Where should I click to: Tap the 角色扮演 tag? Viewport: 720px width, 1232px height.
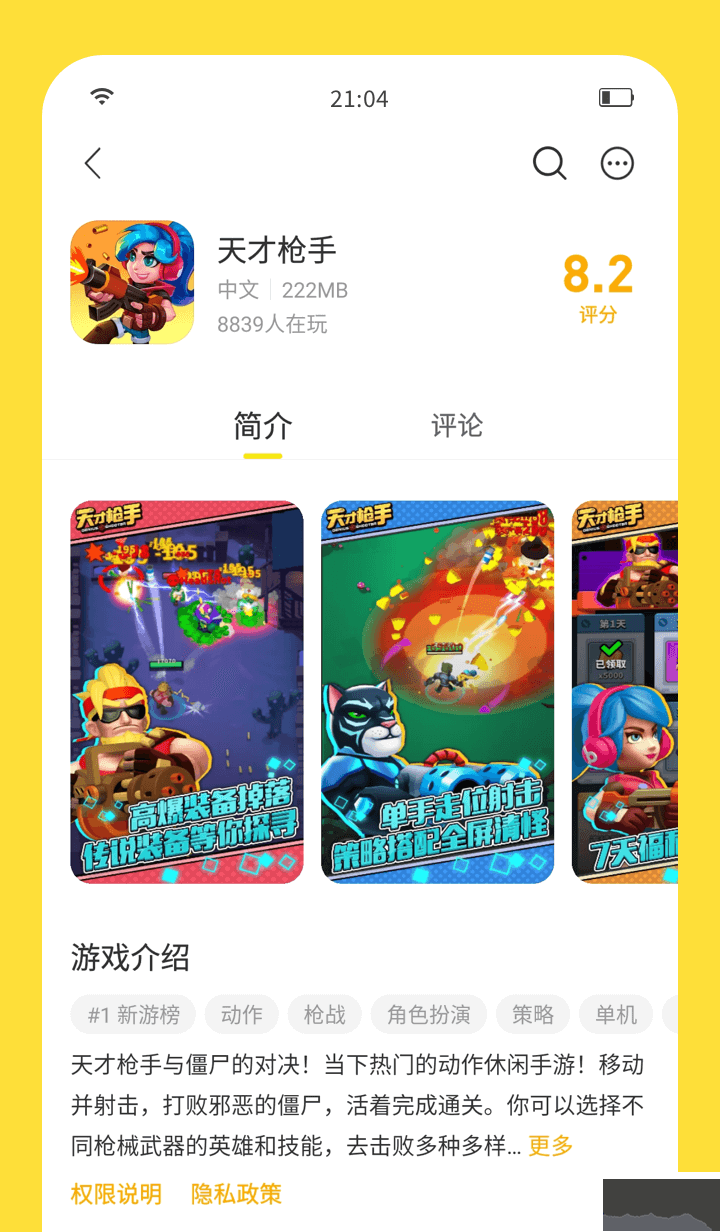[x=430, y=1013]
